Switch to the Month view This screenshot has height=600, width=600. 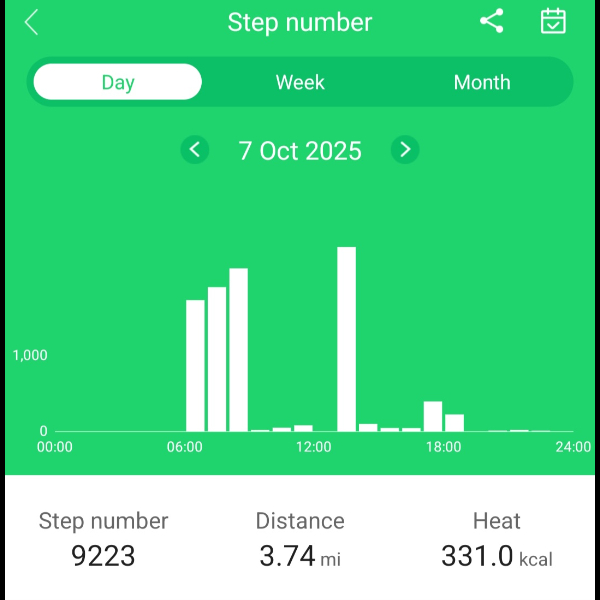[482, 82]
